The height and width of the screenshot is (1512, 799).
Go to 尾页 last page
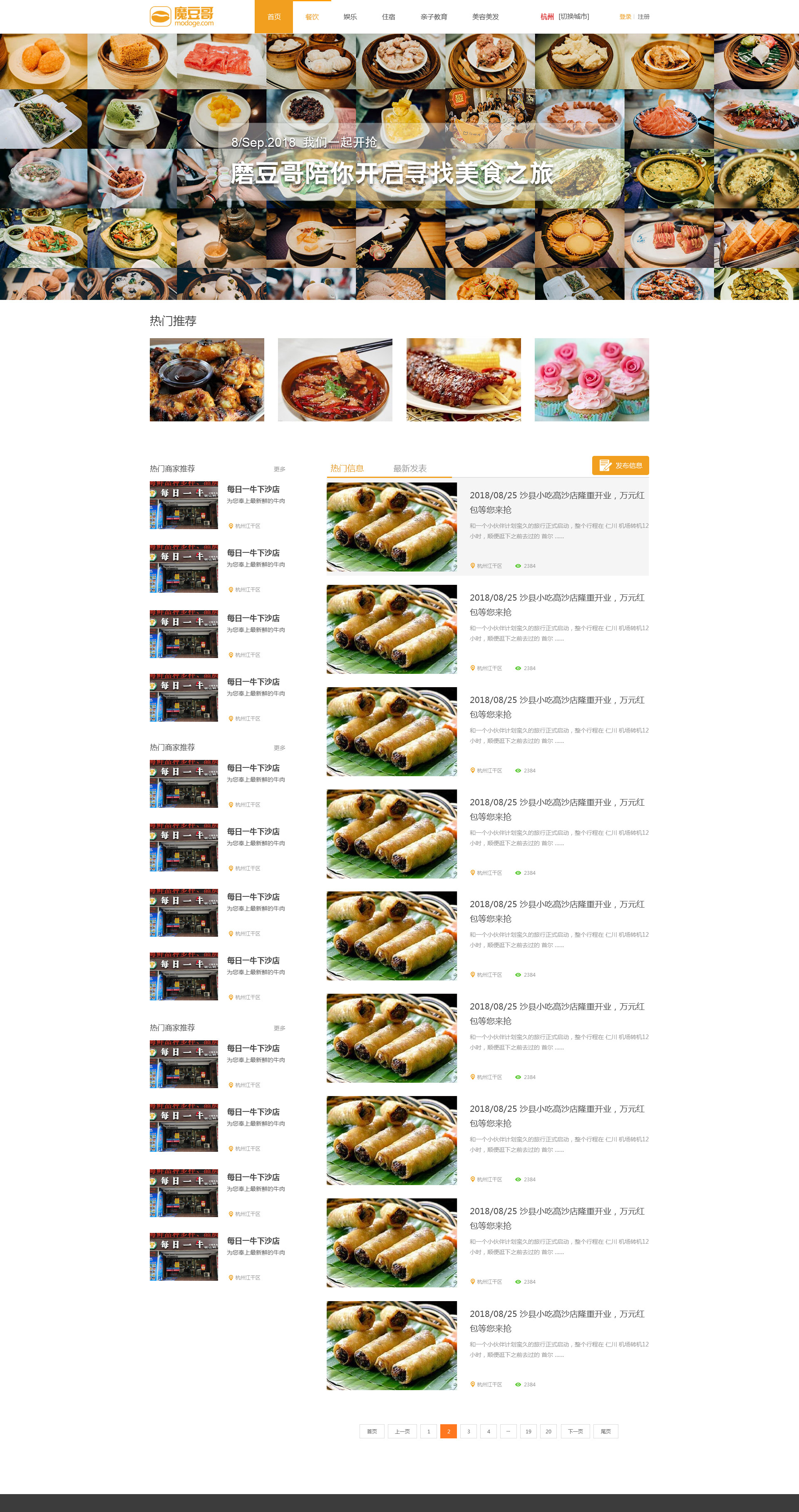coord(605,1431)
